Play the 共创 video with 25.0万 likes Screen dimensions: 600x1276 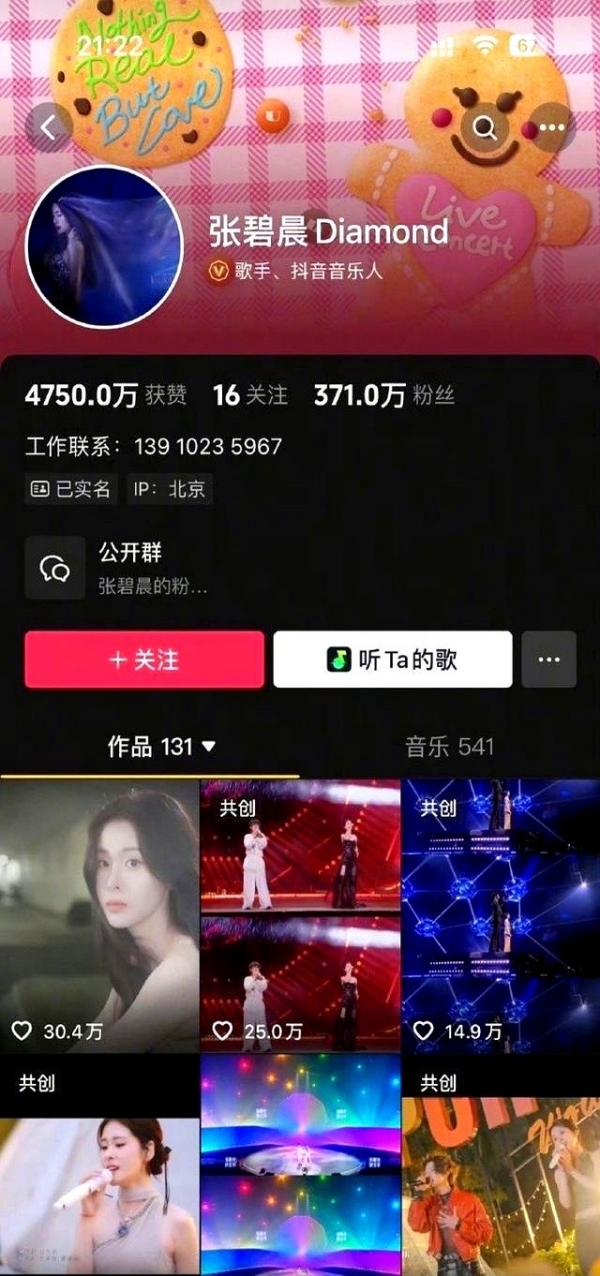pos(300,915)
